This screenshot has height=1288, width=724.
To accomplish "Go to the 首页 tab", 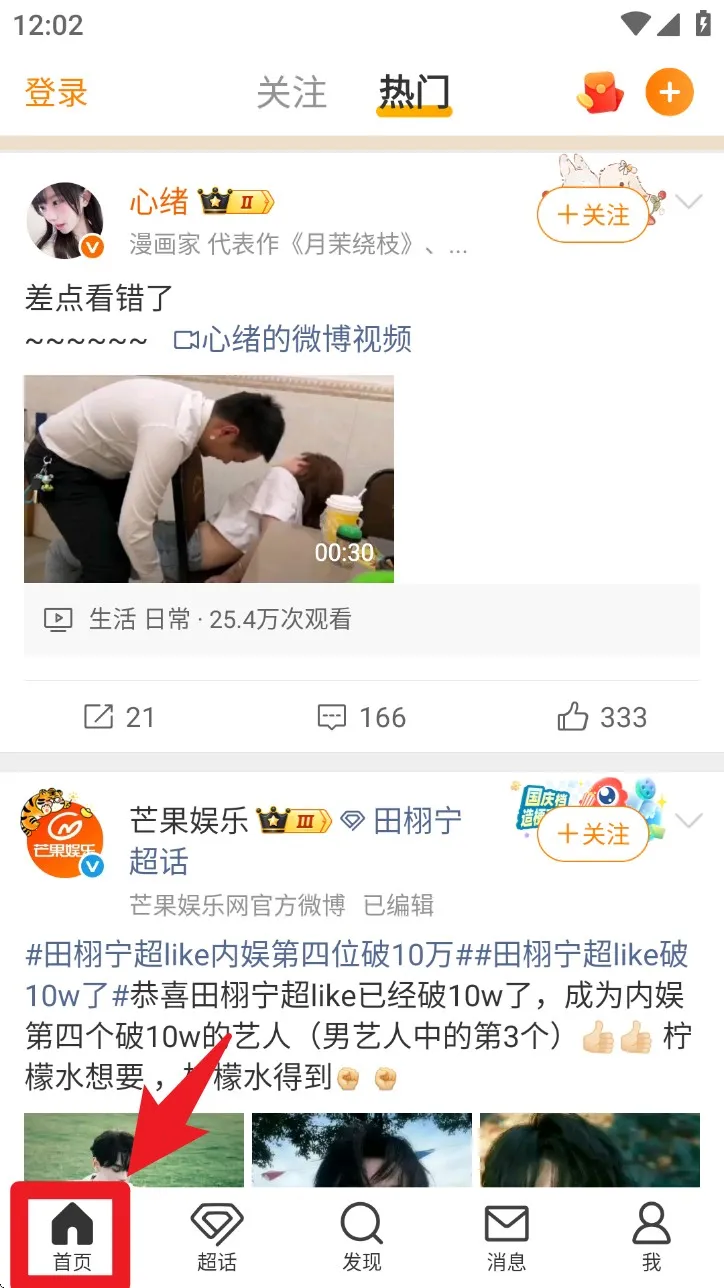I will tap(71, 1236).
